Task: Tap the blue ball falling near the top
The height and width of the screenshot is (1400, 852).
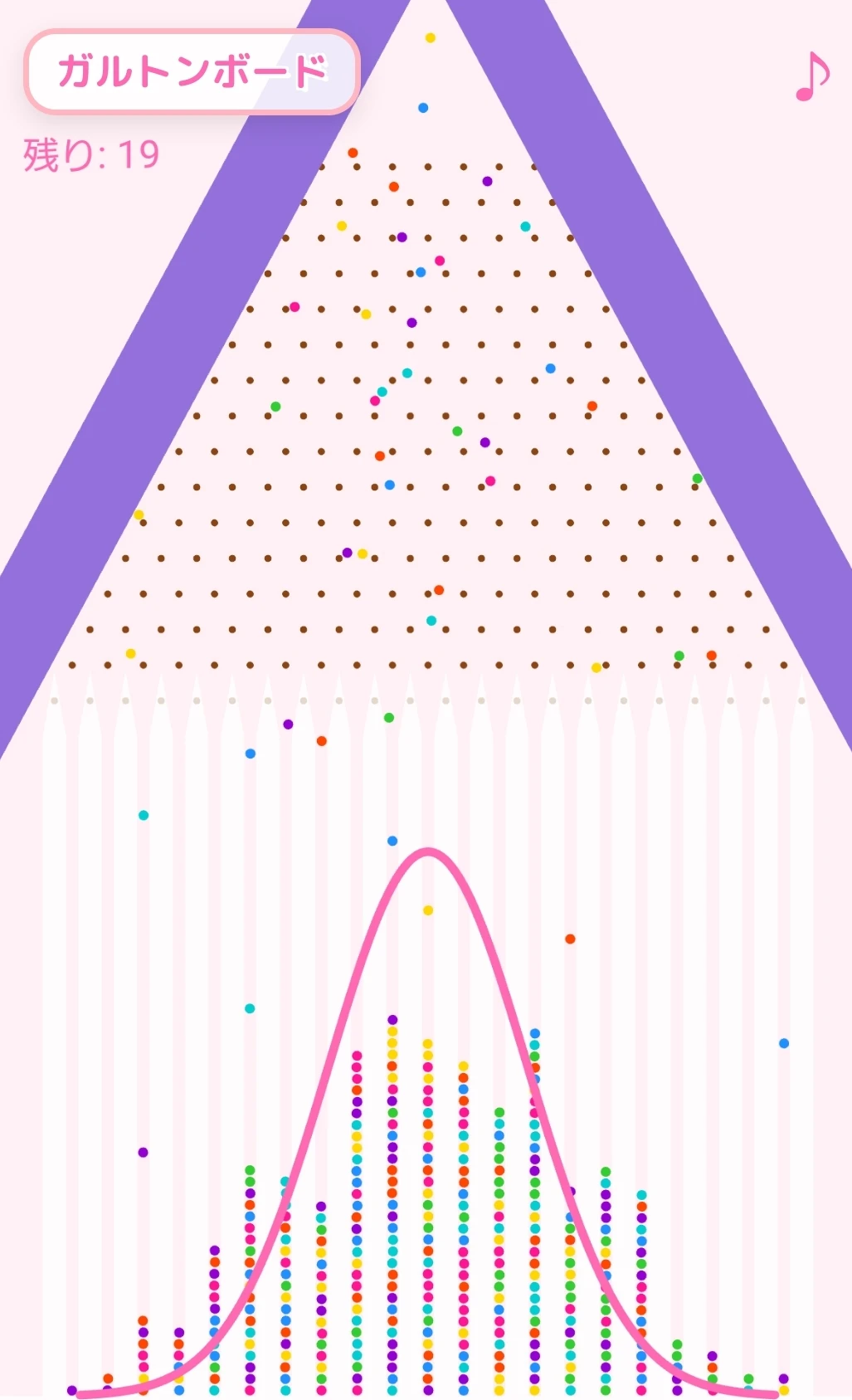Action: coord(425,106)
